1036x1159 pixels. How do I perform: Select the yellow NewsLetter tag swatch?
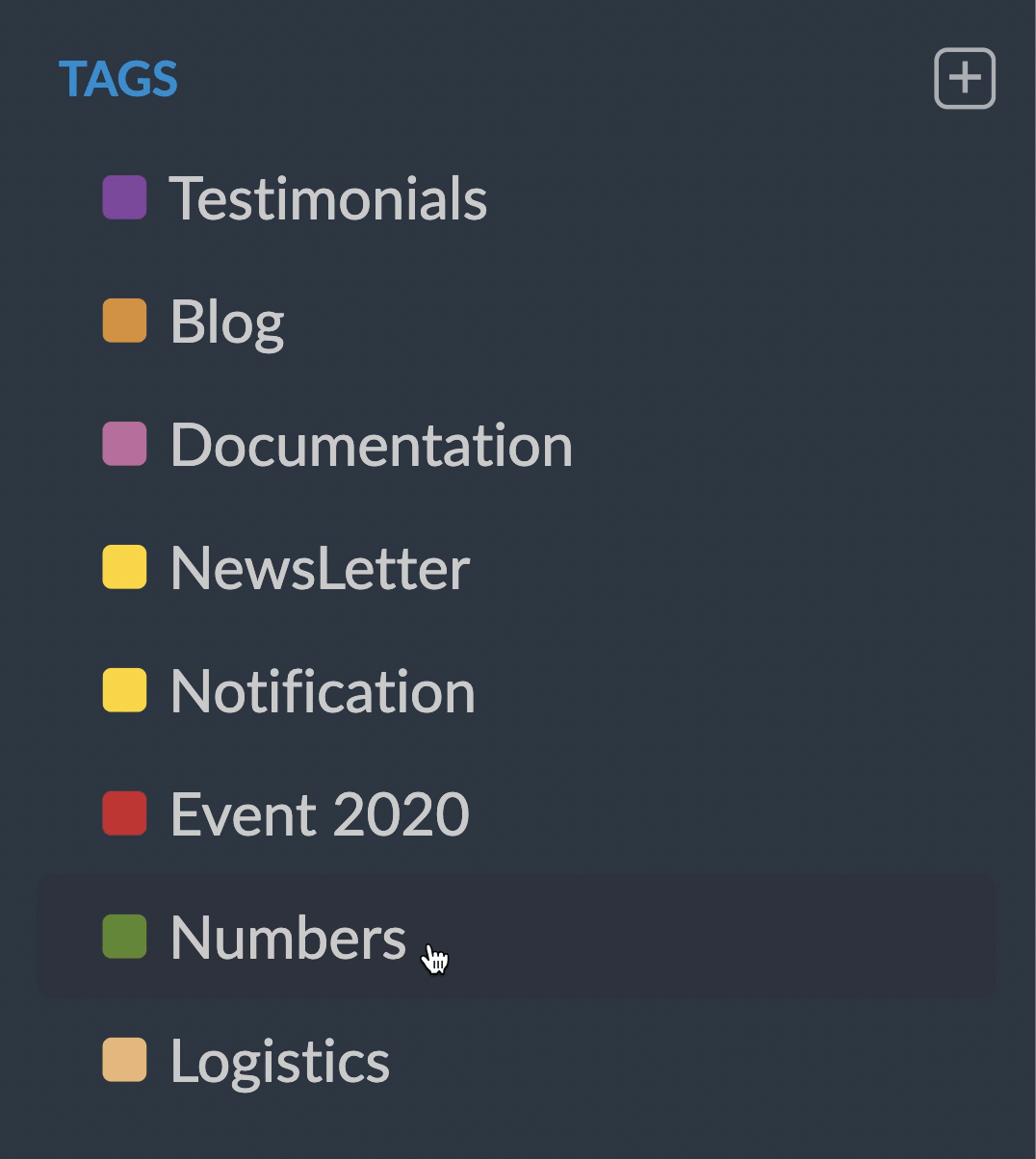pos(124,568)
